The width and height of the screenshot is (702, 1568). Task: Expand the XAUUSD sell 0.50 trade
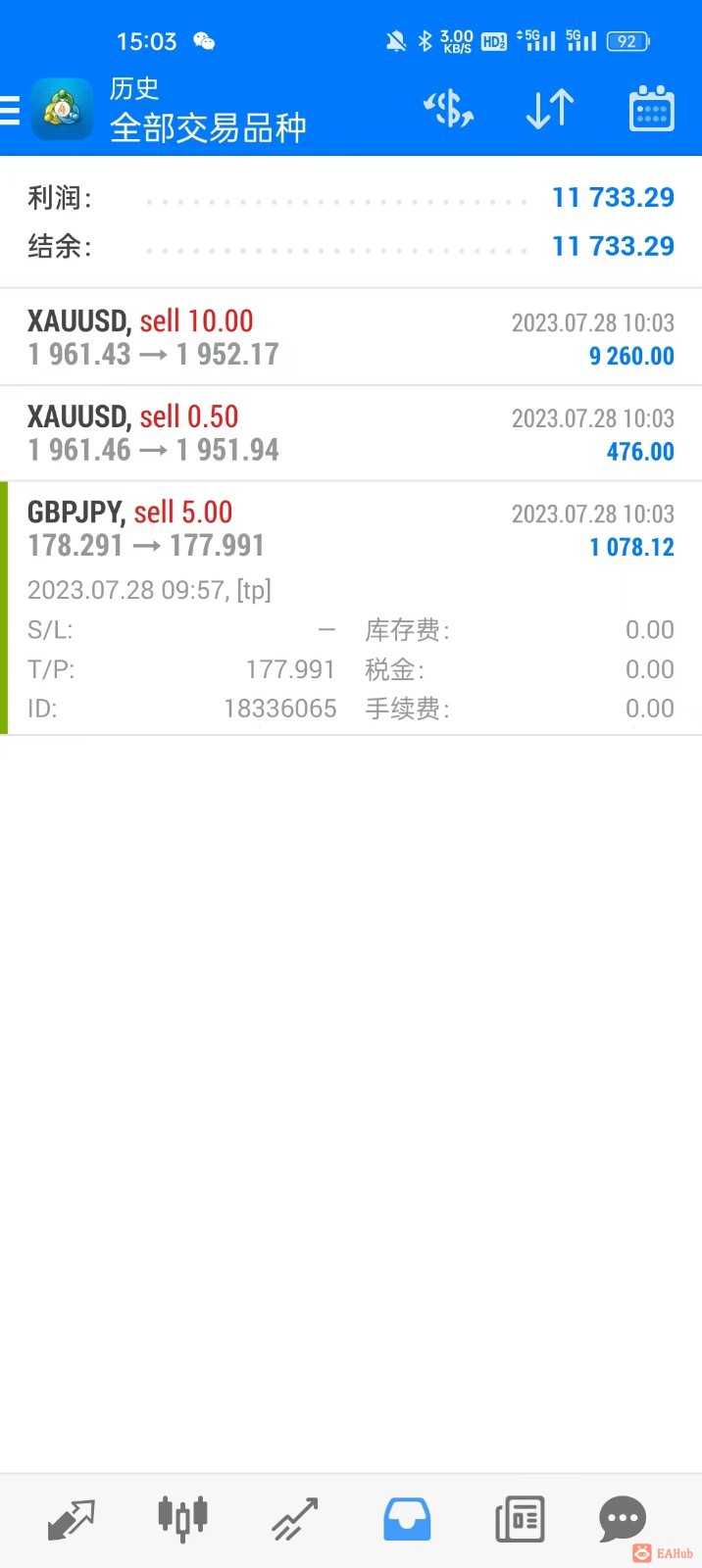(x=351, y=433)
